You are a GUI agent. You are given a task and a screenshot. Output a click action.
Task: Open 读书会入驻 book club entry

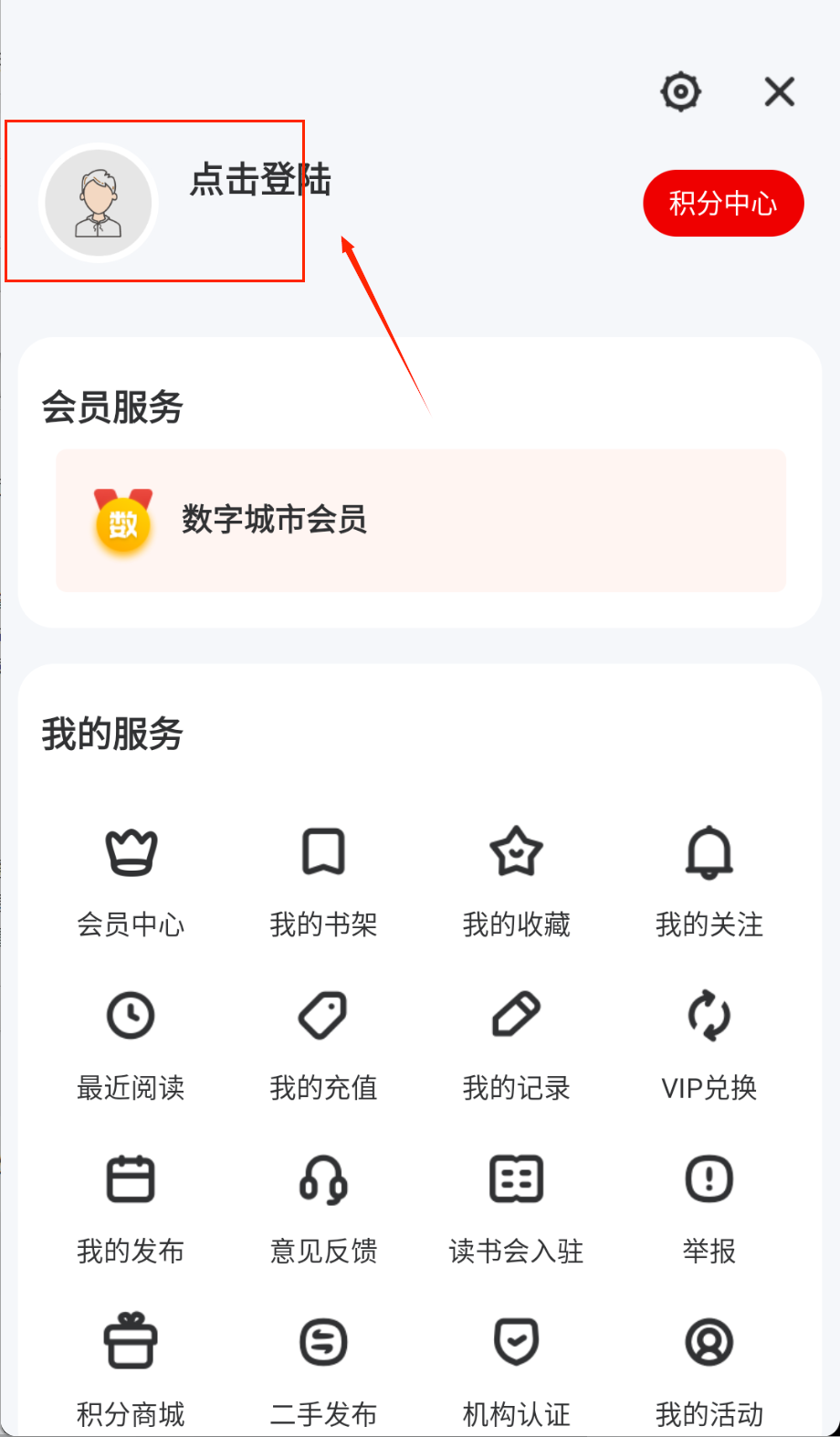click(x=516, y=1204)
